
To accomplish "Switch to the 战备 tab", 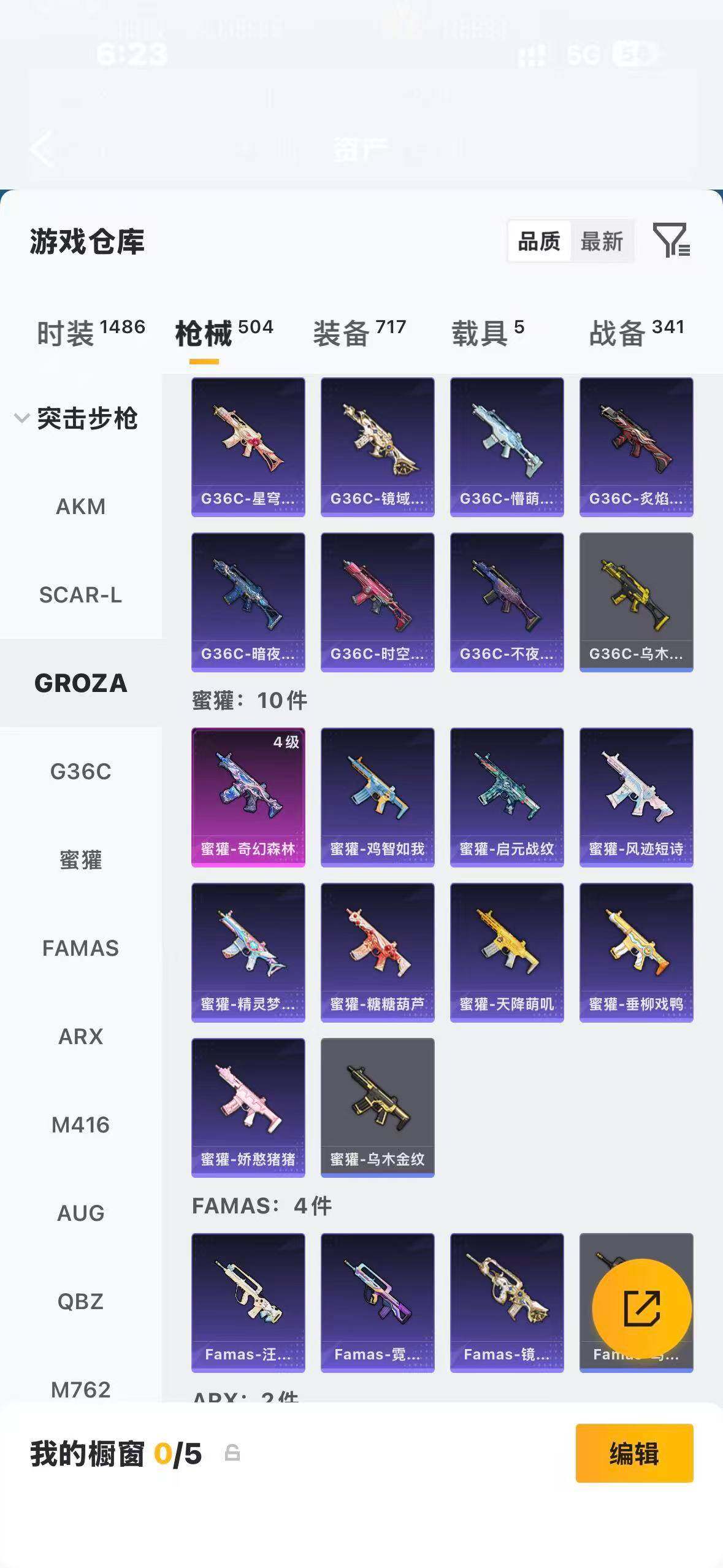I will pos(636,333).
